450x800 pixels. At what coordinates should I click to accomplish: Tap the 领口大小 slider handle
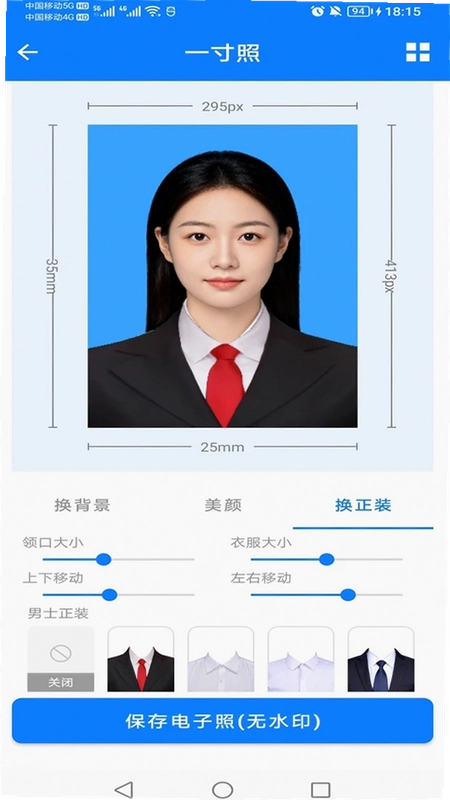104,559
